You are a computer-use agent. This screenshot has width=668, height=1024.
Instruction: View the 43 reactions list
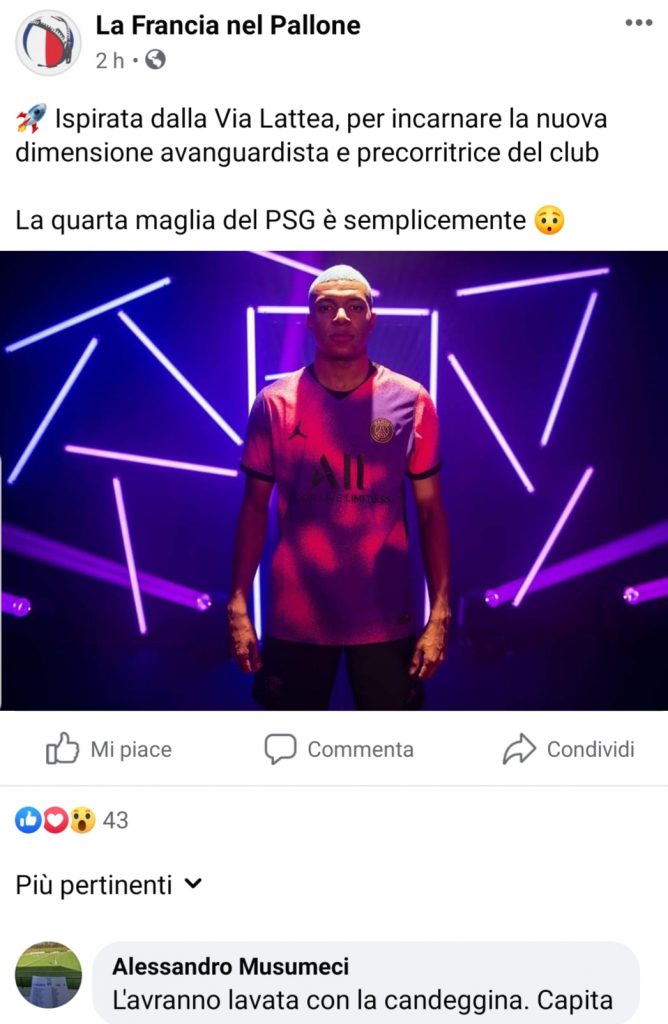pyautogui.click(x=72, y=820)
